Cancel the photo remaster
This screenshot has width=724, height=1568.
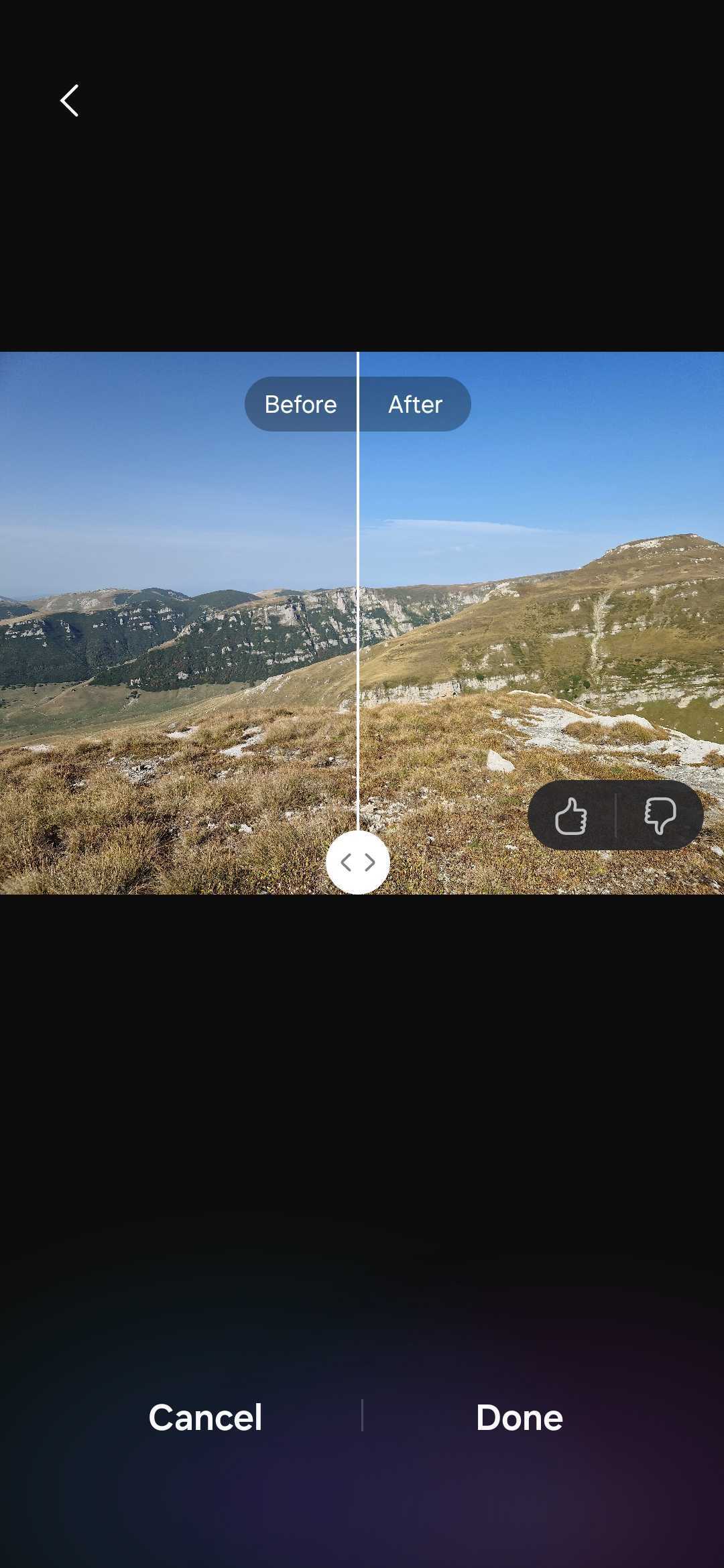click(205, 1417)
